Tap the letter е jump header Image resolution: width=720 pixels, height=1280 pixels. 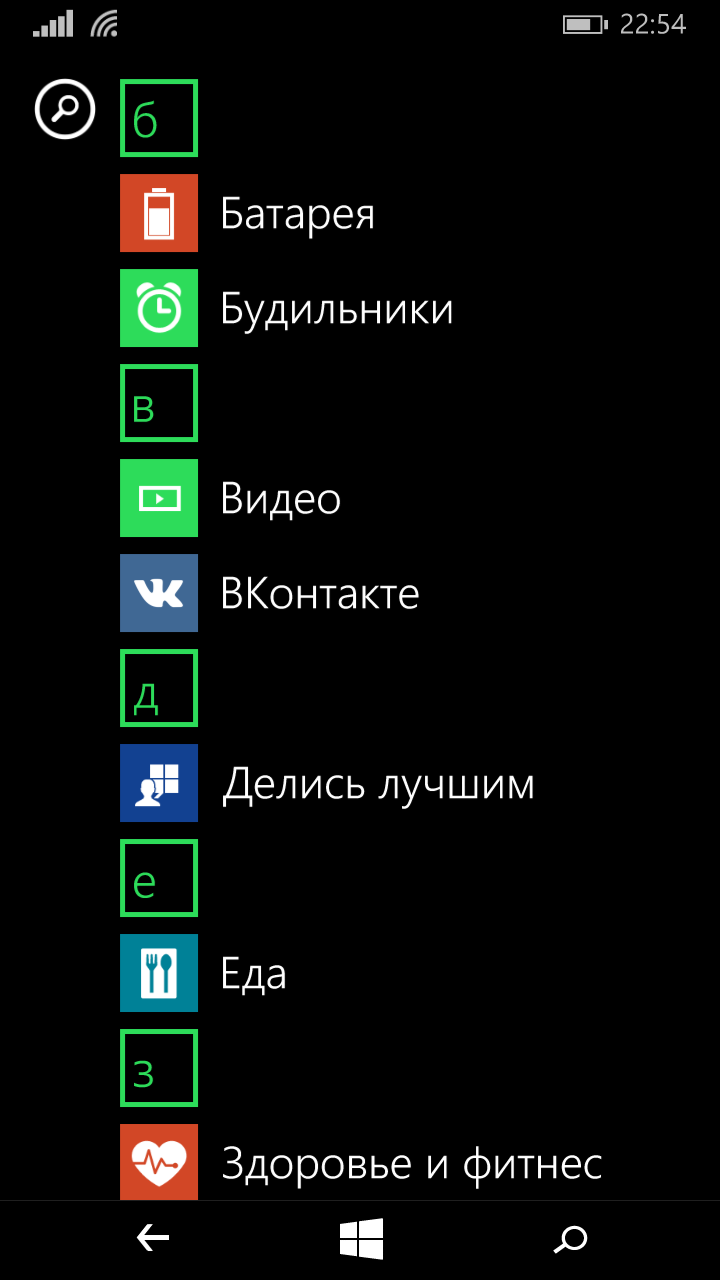pos(159,878)
